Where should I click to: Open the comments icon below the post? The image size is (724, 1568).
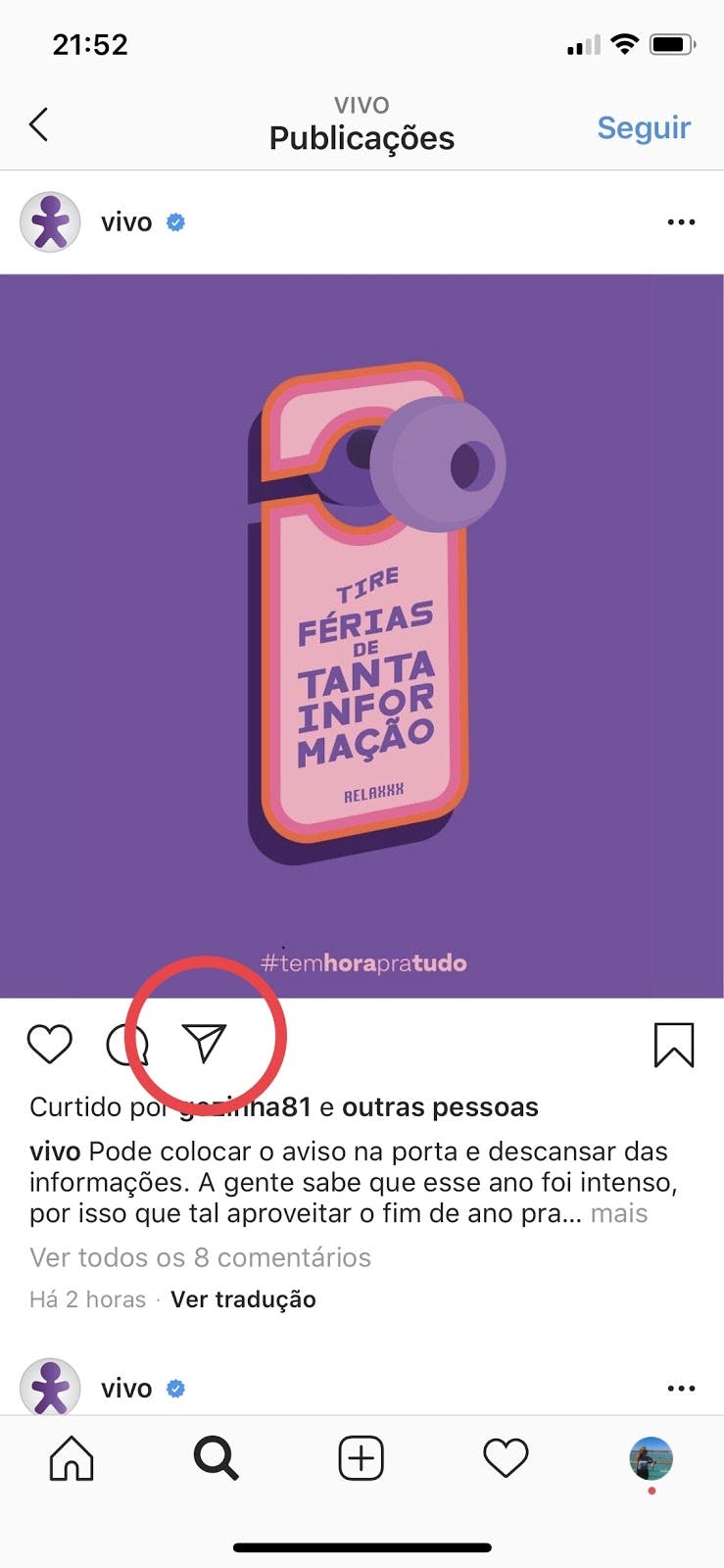[127, 1045]
